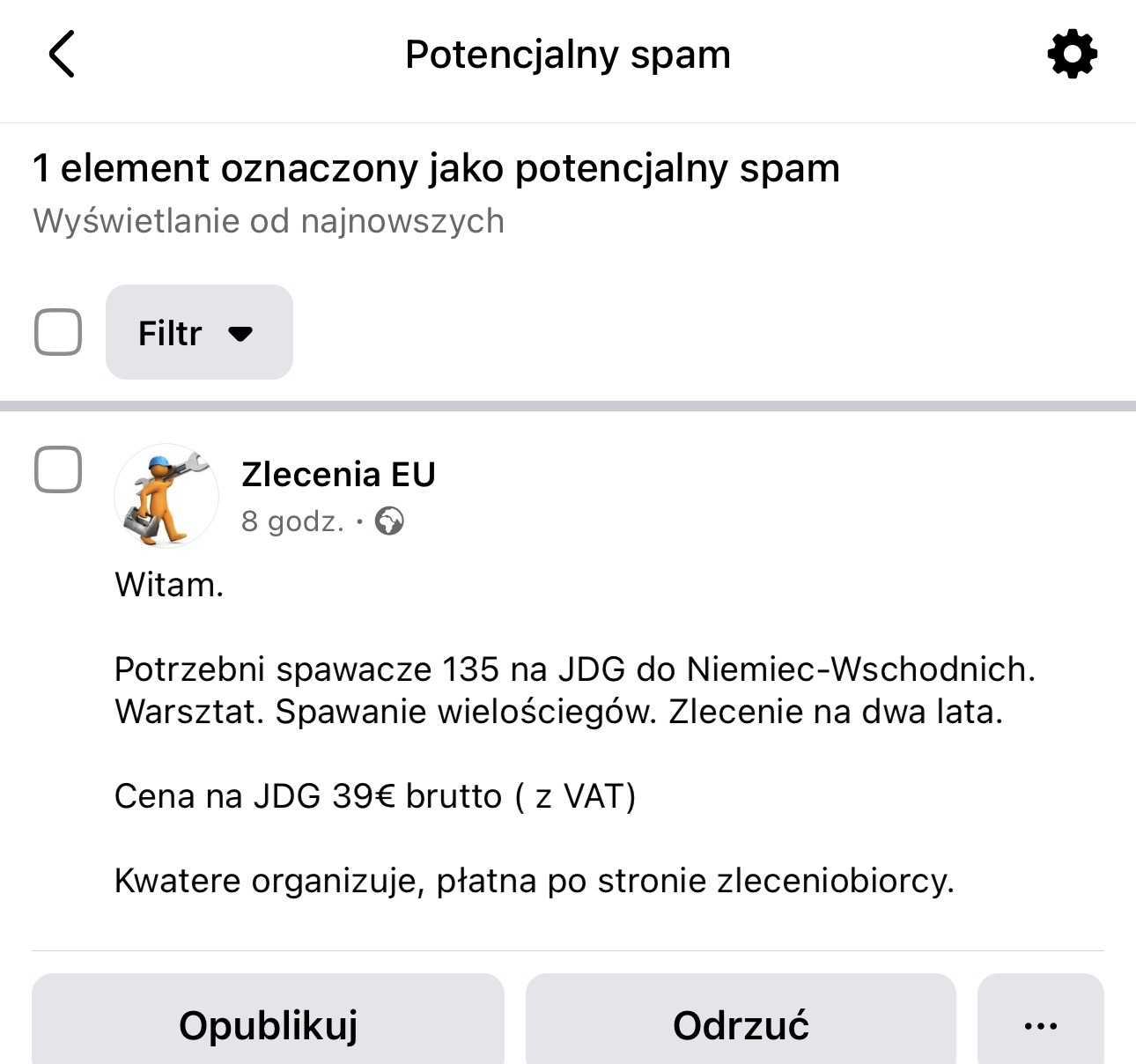Tick the select-all checkbox beside Filtr
Viewport: 1136px width, 1064px height.
pyautogui.click(x=58, y=332)
